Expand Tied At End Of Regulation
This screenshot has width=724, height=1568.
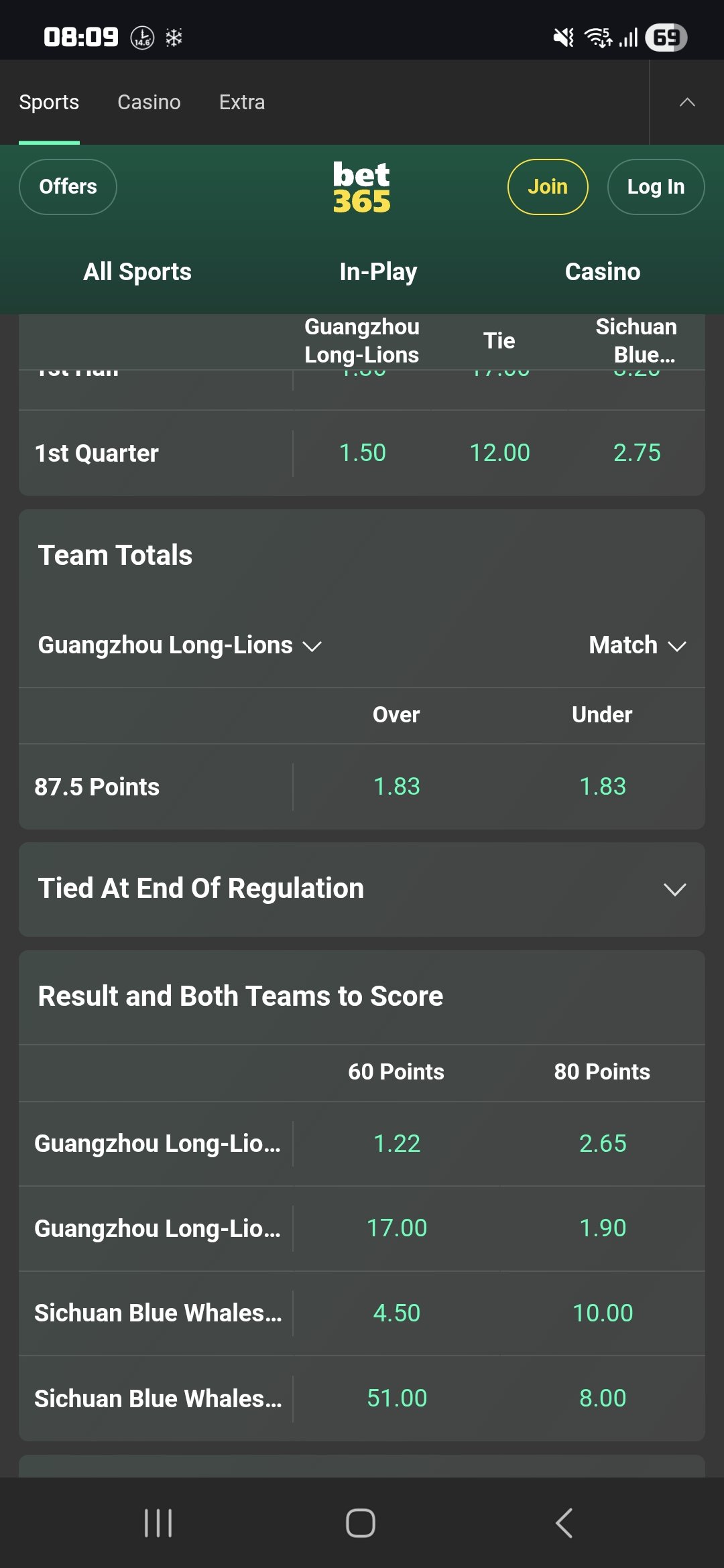pyautogui.click(x=674, y=889)
